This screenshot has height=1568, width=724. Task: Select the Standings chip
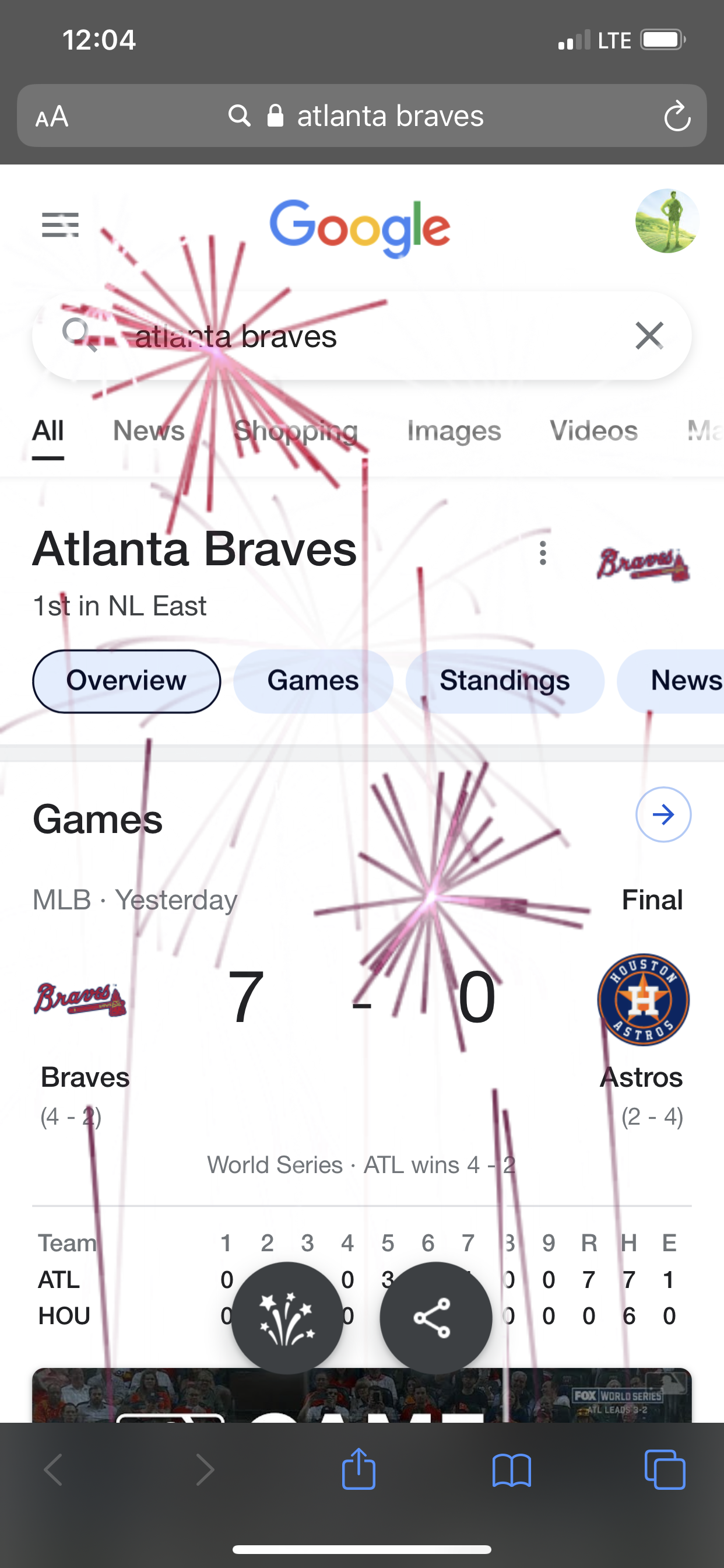tap(504, 681)
